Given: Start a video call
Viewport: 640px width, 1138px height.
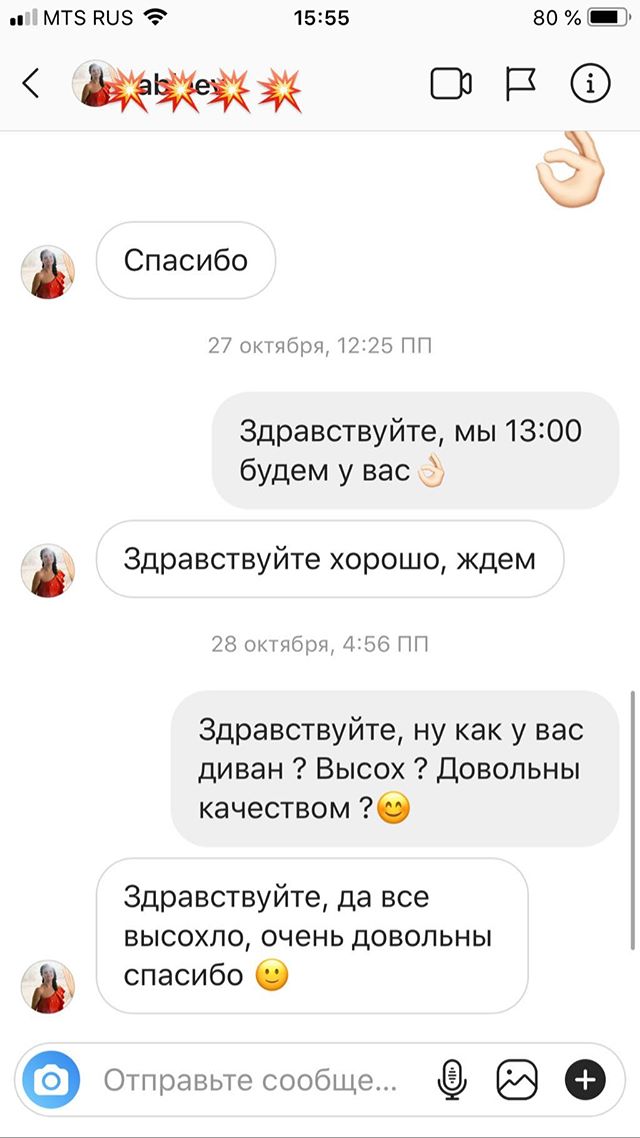Looking at the screenshot, I should 451,84.
